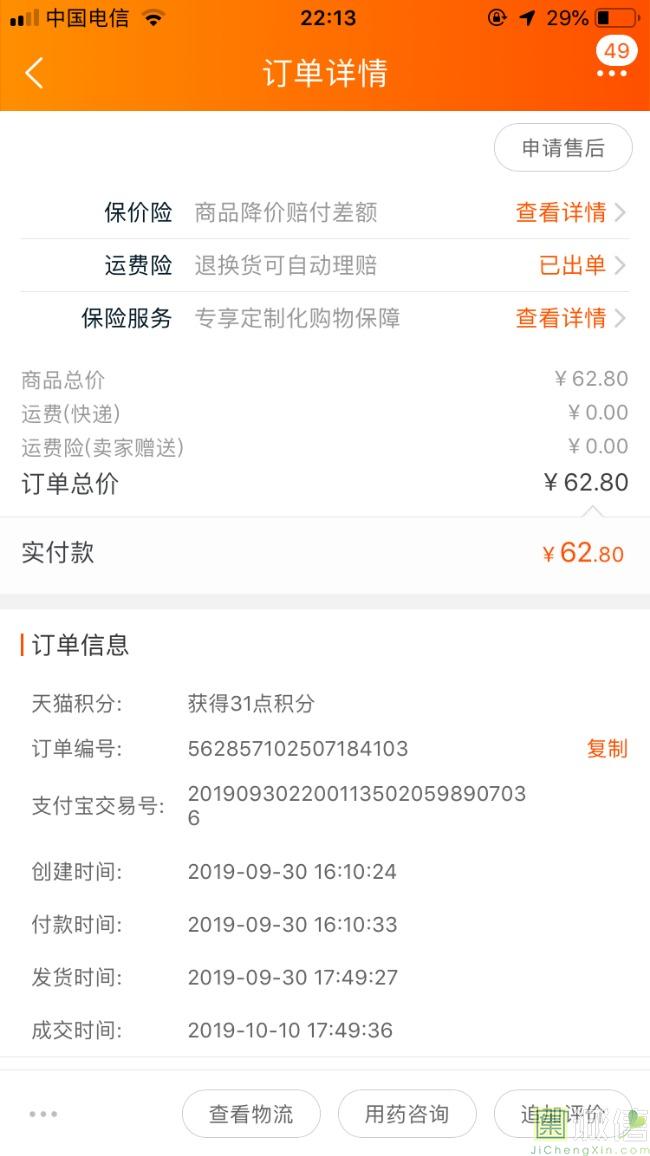Open the top-right more options menu
650x1156 pixels.
[612, 73]
